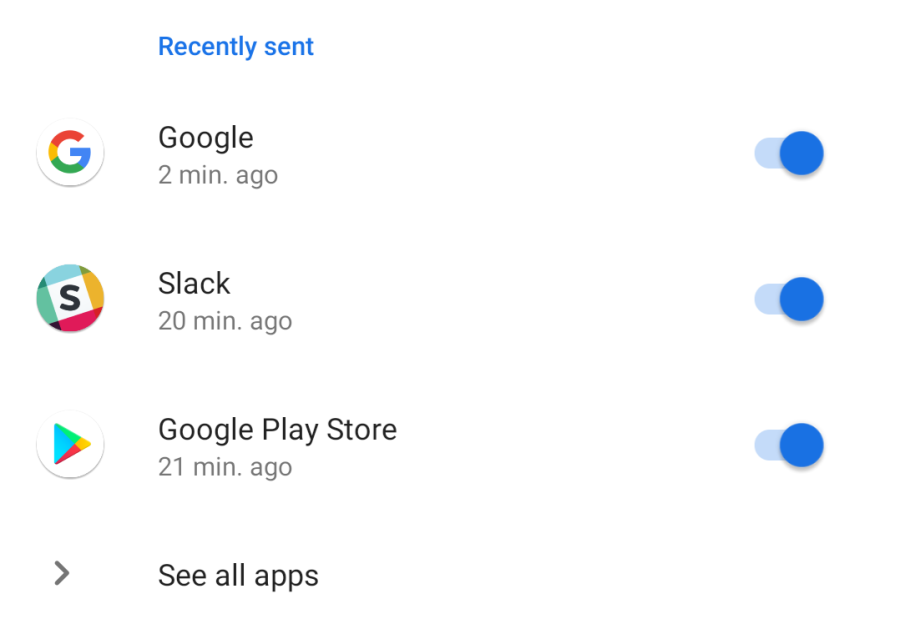The image size is (900, 624).
Task: Open Google Play Store notification settings
Action: (x=277, y=446)
